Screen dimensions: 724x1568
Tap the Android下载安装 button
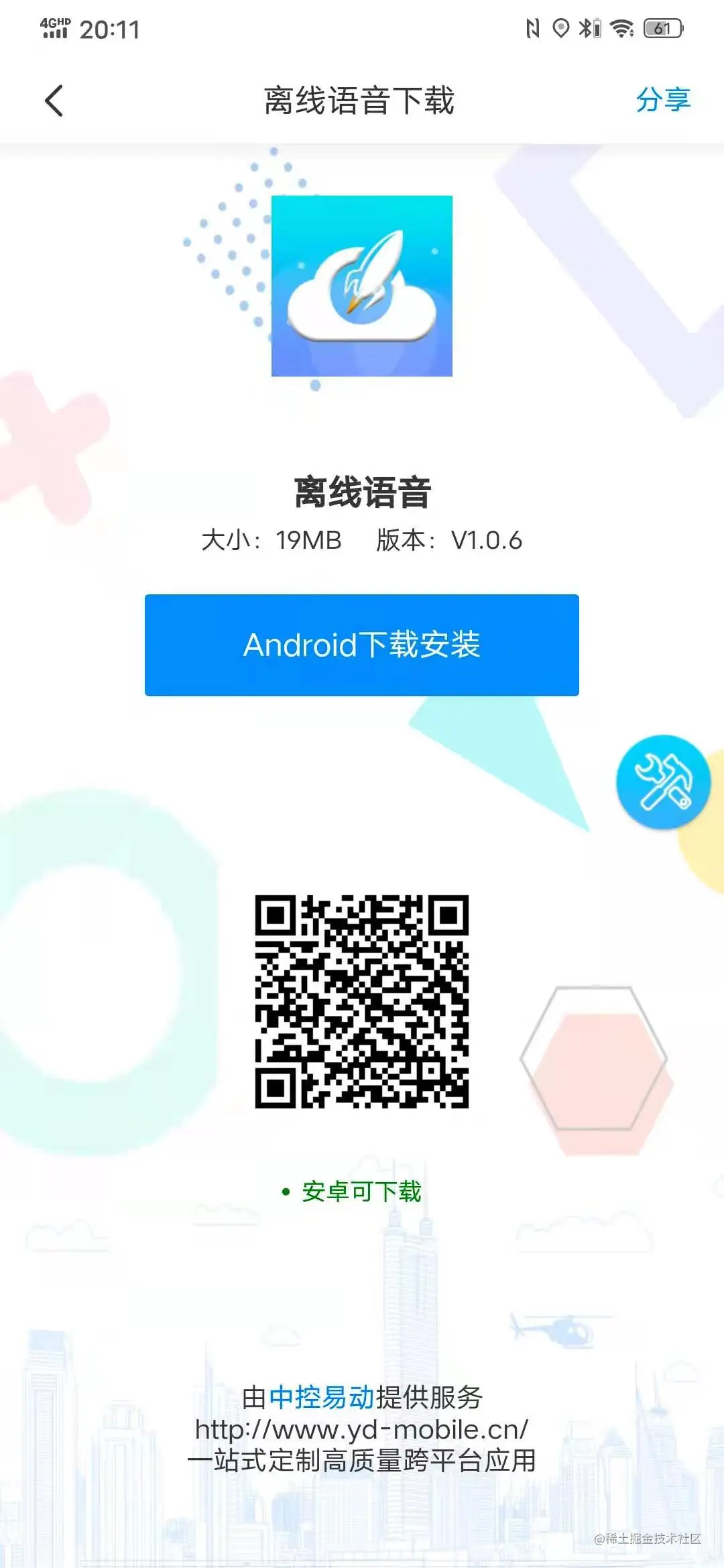(x=362, y=645)
